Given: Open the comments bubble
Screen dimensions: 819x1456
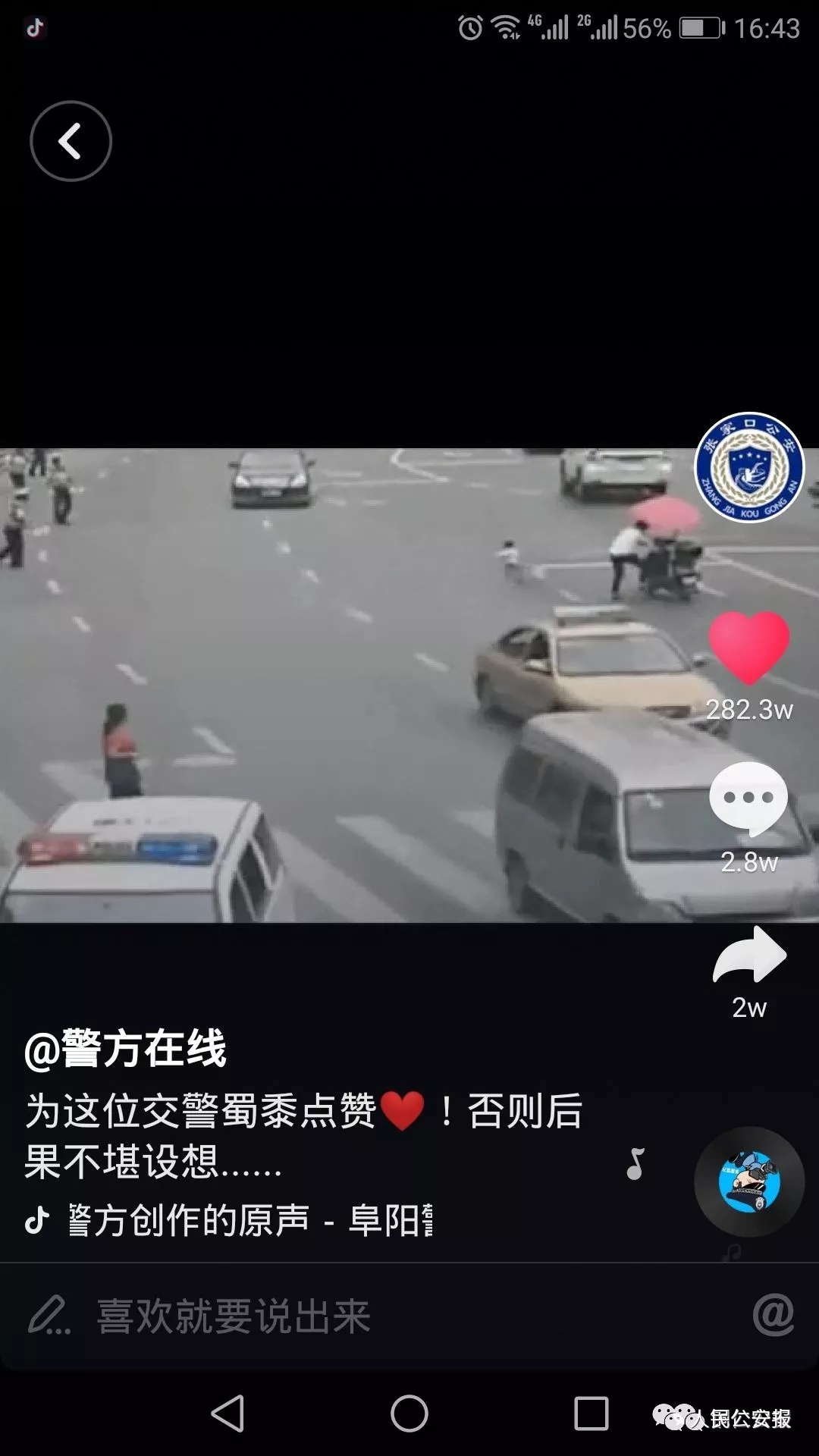Looking at the screenshot, I should (x=748, y=799).
